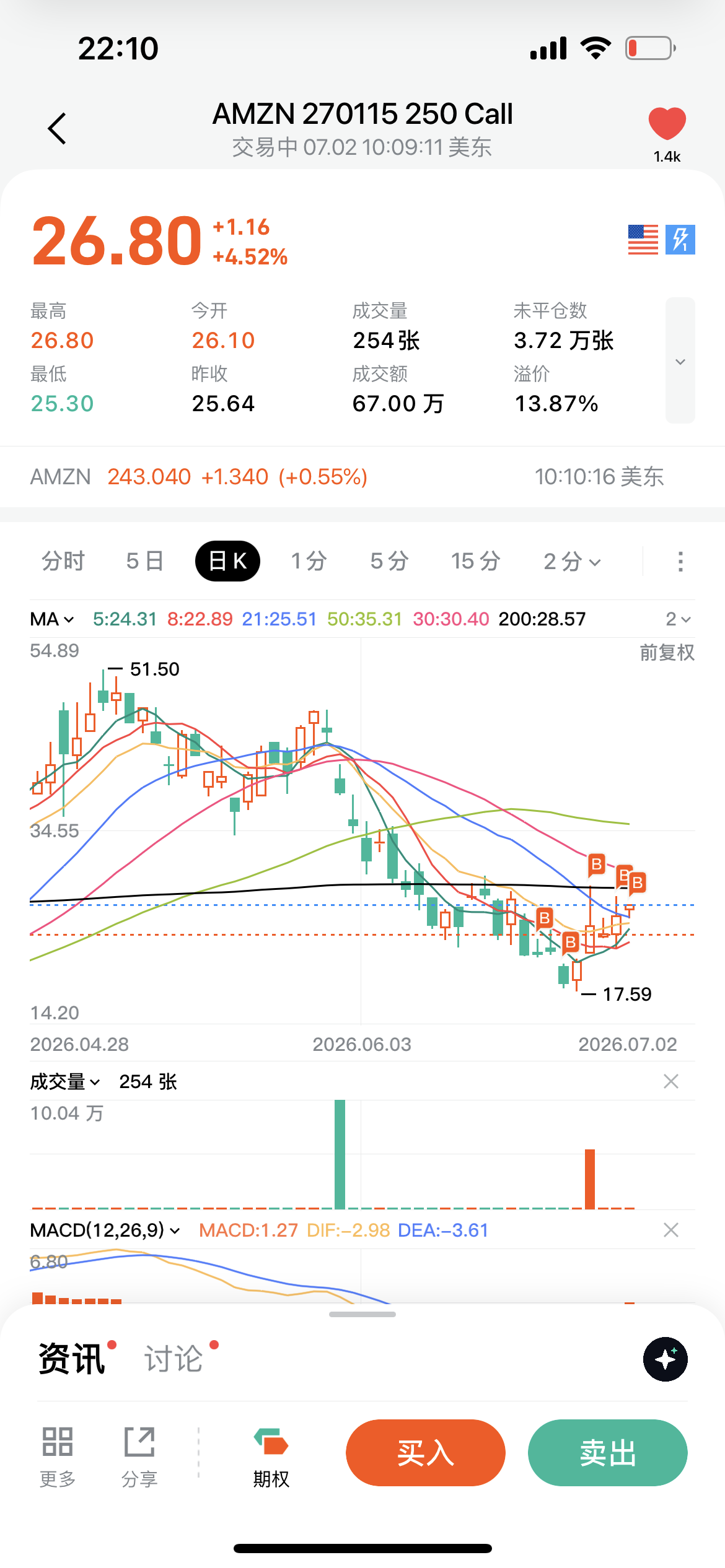The height and width of the screenshot is (1568, 725).
Task: Close the 成交量 volume panel
Action: point(671,1081)
